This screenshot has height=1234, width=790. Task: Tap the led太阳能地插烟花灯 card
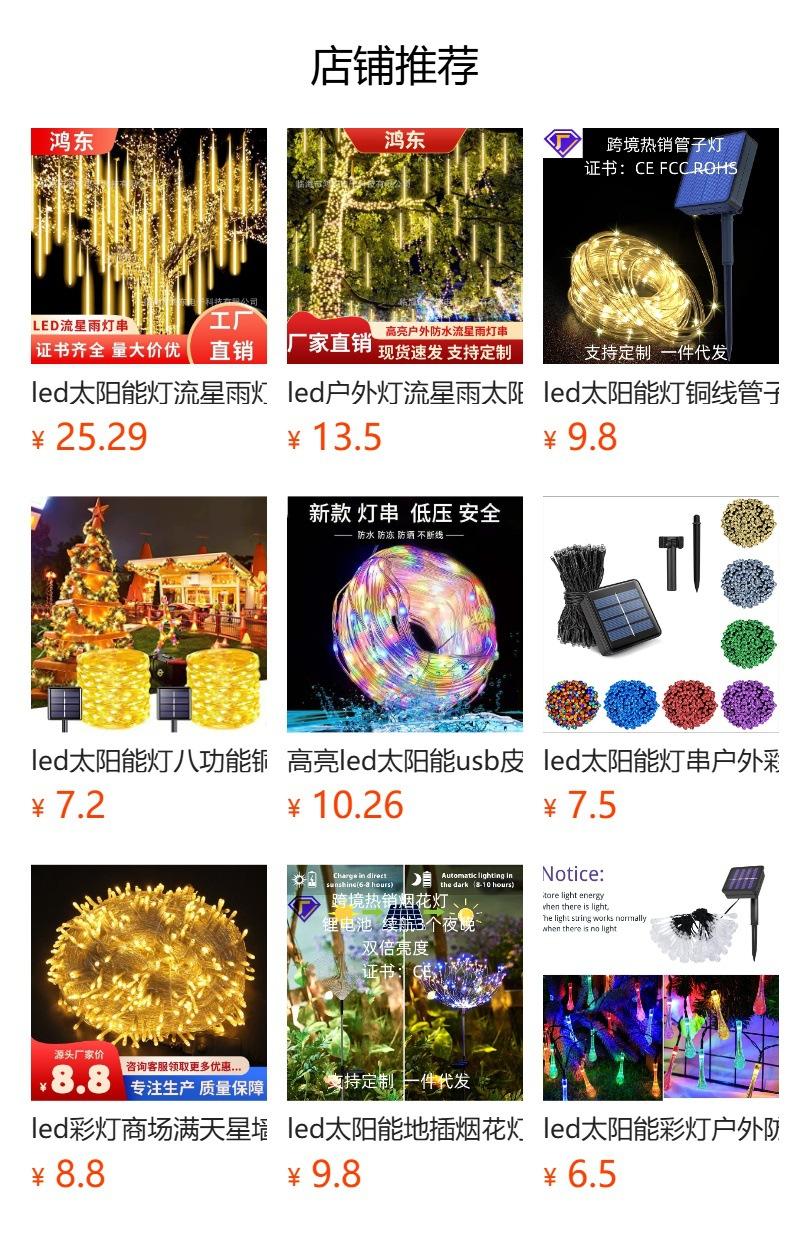(405, 982)
